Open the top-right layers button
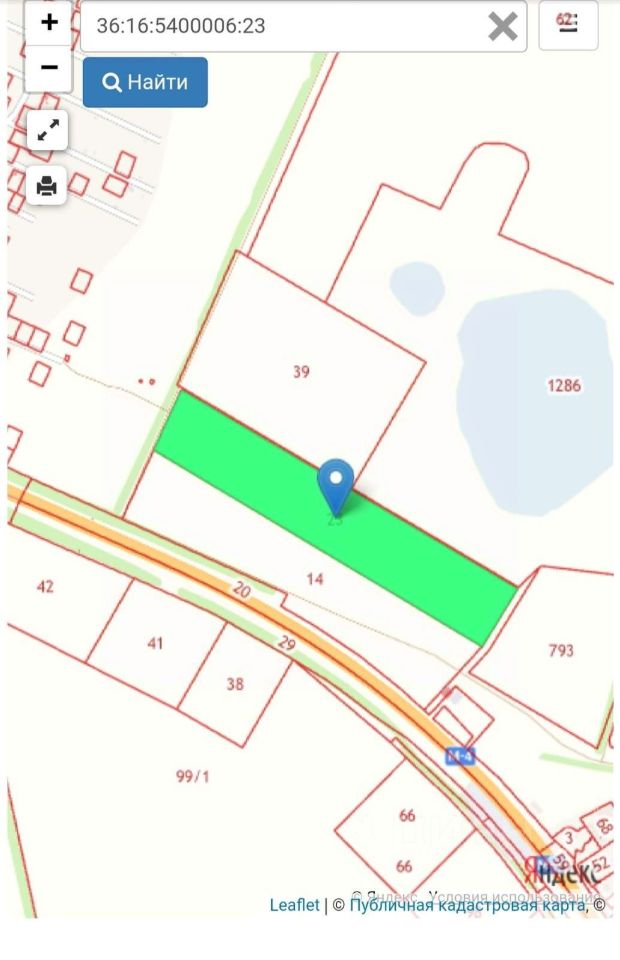620x960 pixels. coord(568,25)
